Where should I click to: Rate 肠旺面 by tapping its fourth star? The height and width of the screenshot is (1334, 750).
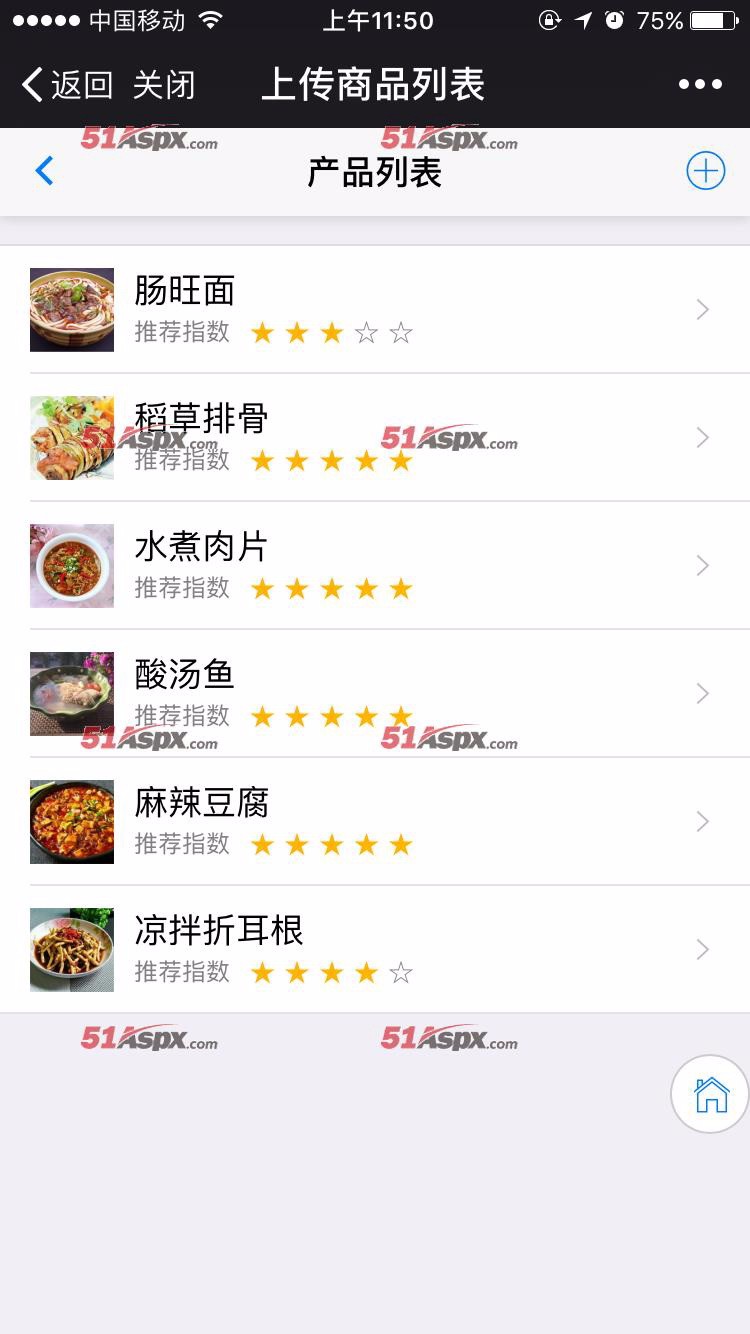click(x=366, y=332)
